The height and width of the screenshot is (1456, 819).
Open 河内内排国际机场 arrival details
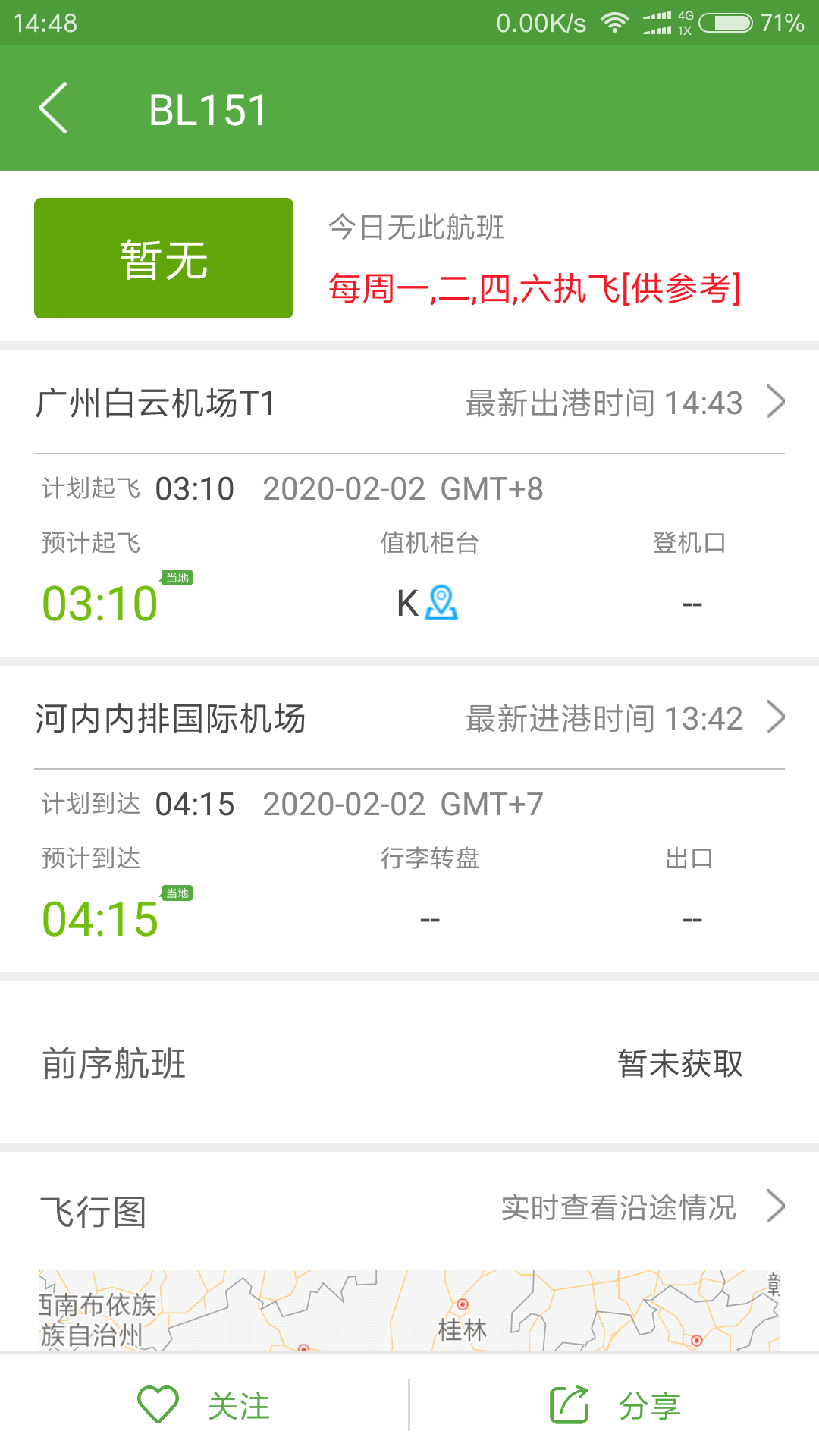tap(409, 718)
